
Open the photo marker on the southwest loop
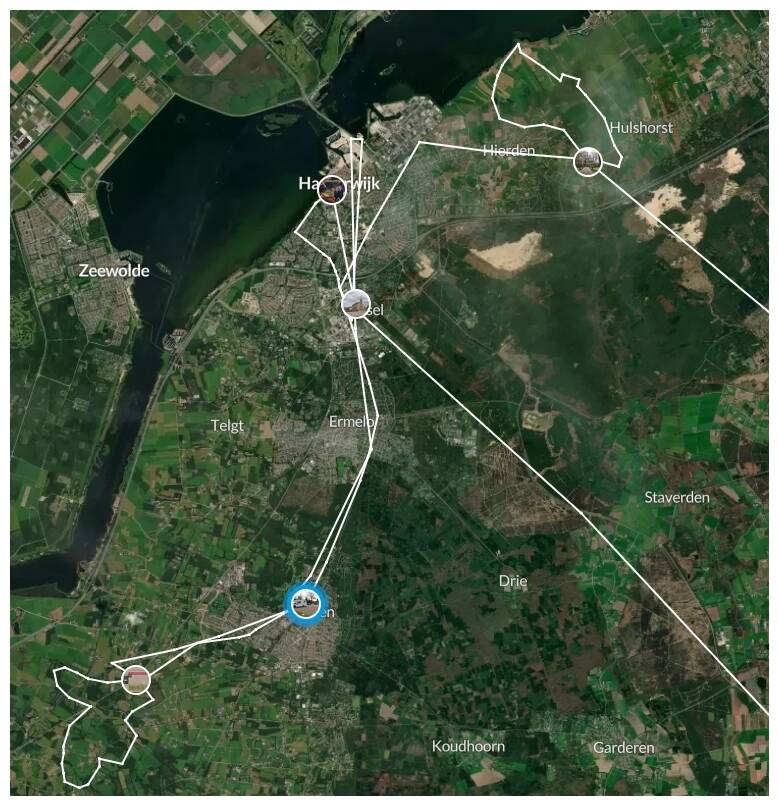pyautogui.click(x=136, y=680)
